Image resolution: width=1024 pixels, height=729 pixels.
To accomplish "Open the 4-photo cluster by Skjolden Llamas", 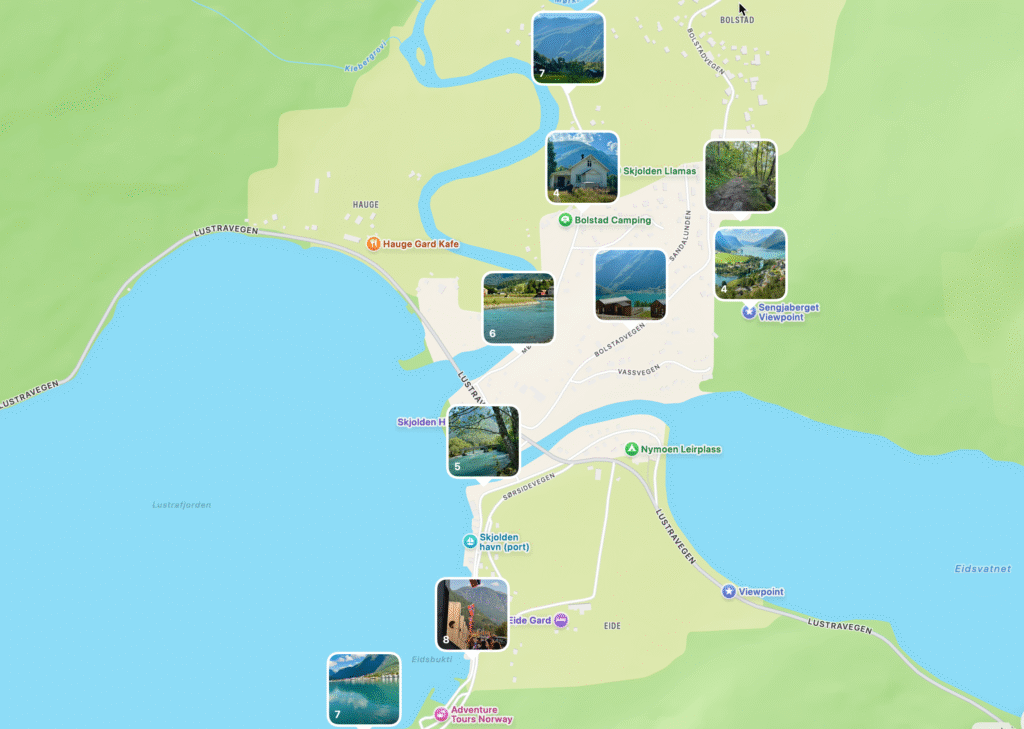I will pos(582,167).
